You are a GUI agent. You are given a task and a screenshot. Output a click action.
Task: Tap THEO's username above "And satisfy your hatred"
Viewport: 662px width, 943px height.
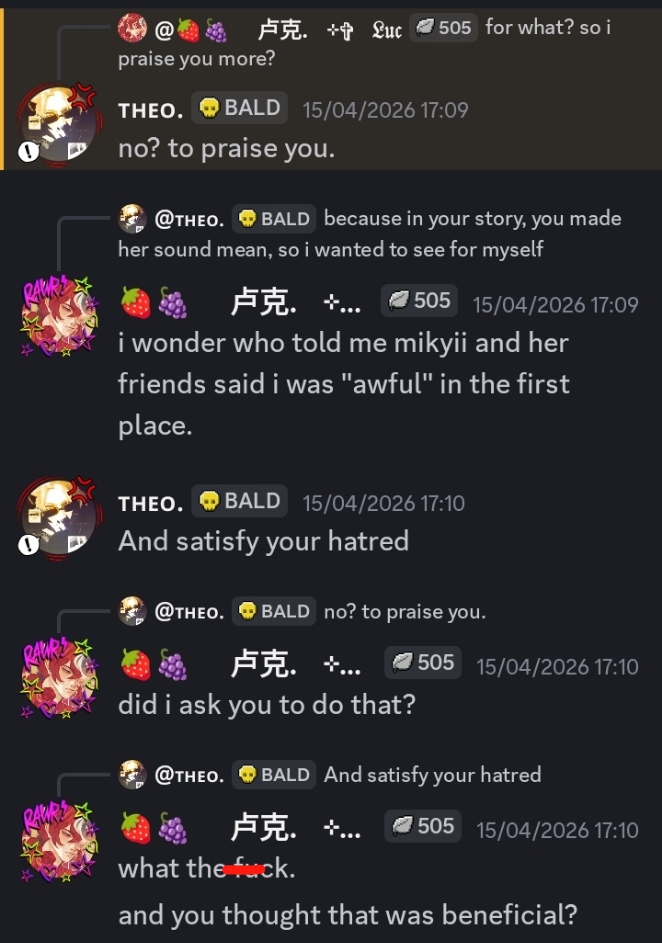tap(150, 503)
